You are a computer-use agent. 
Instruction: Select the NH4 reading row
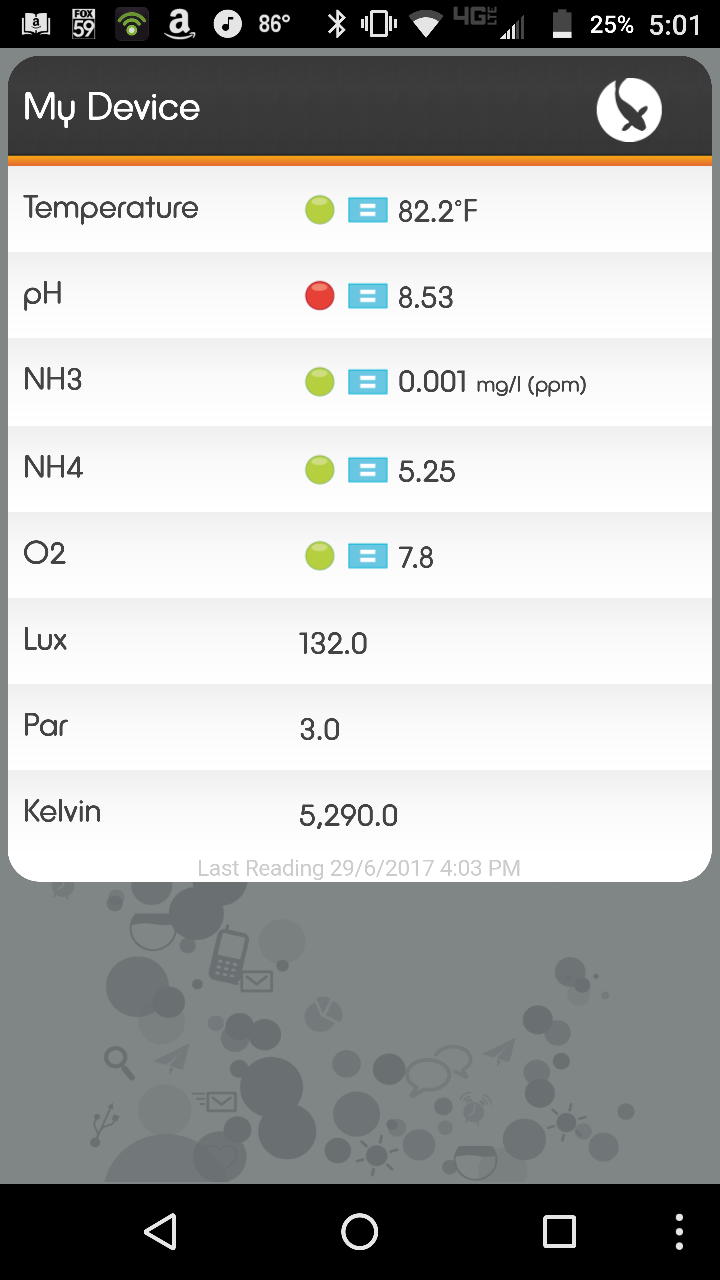(360, 469)
